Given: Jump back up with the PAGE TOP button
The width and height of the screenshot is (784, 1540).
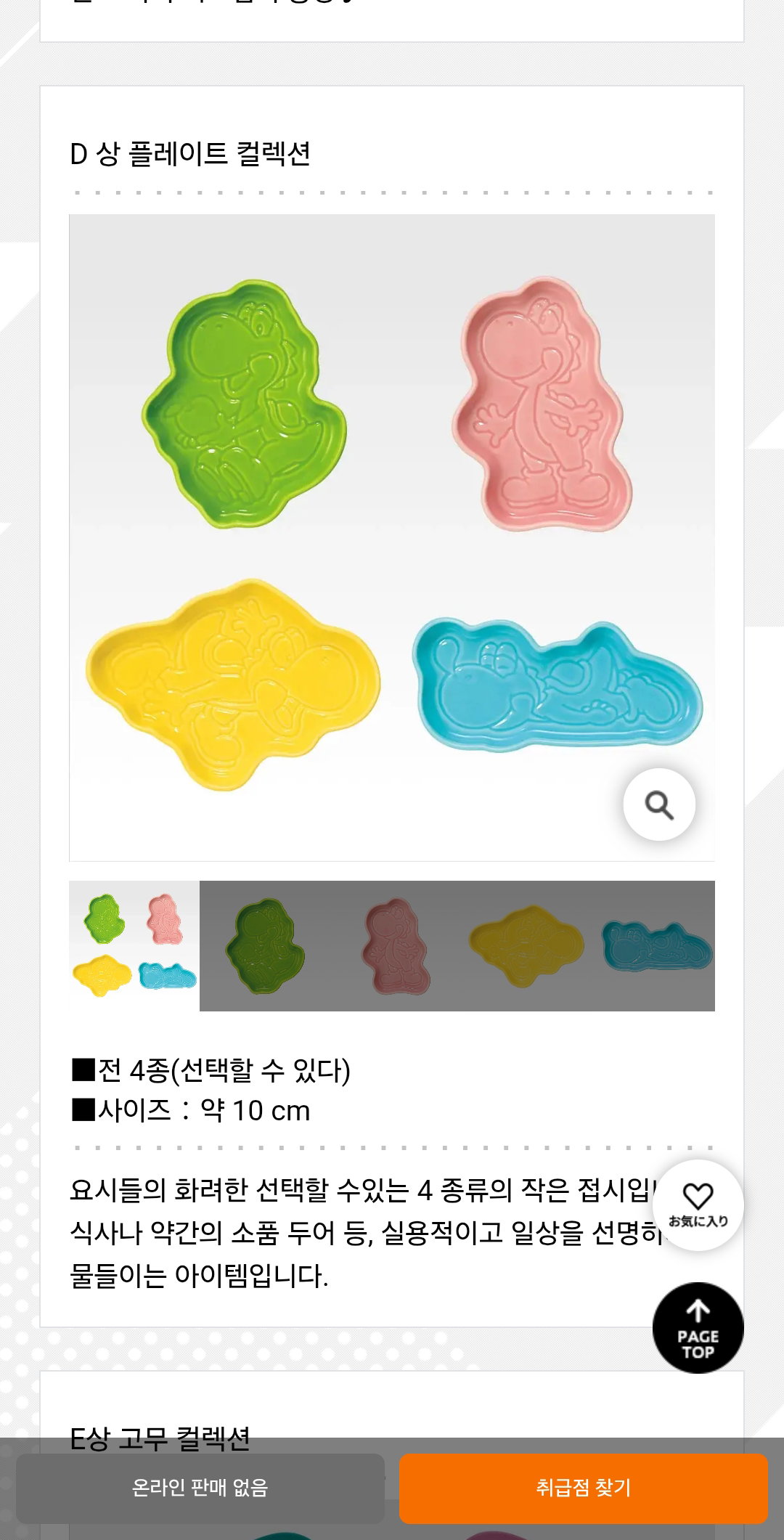Looking at the screenshot, I should (x=698, y=1327).
